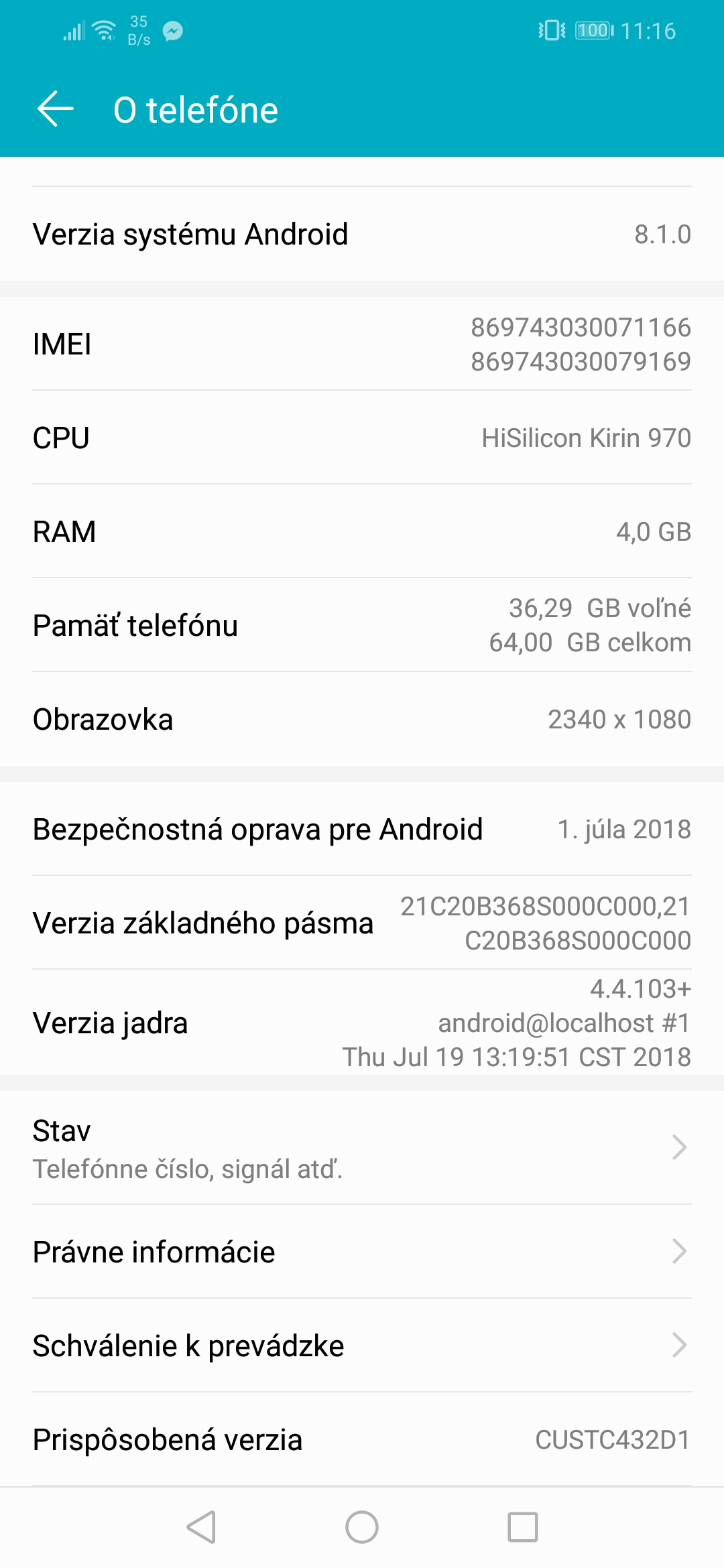Open recent apps with the square button
This screenshot has width=724, height=1568.
[x=523, y=1527]
